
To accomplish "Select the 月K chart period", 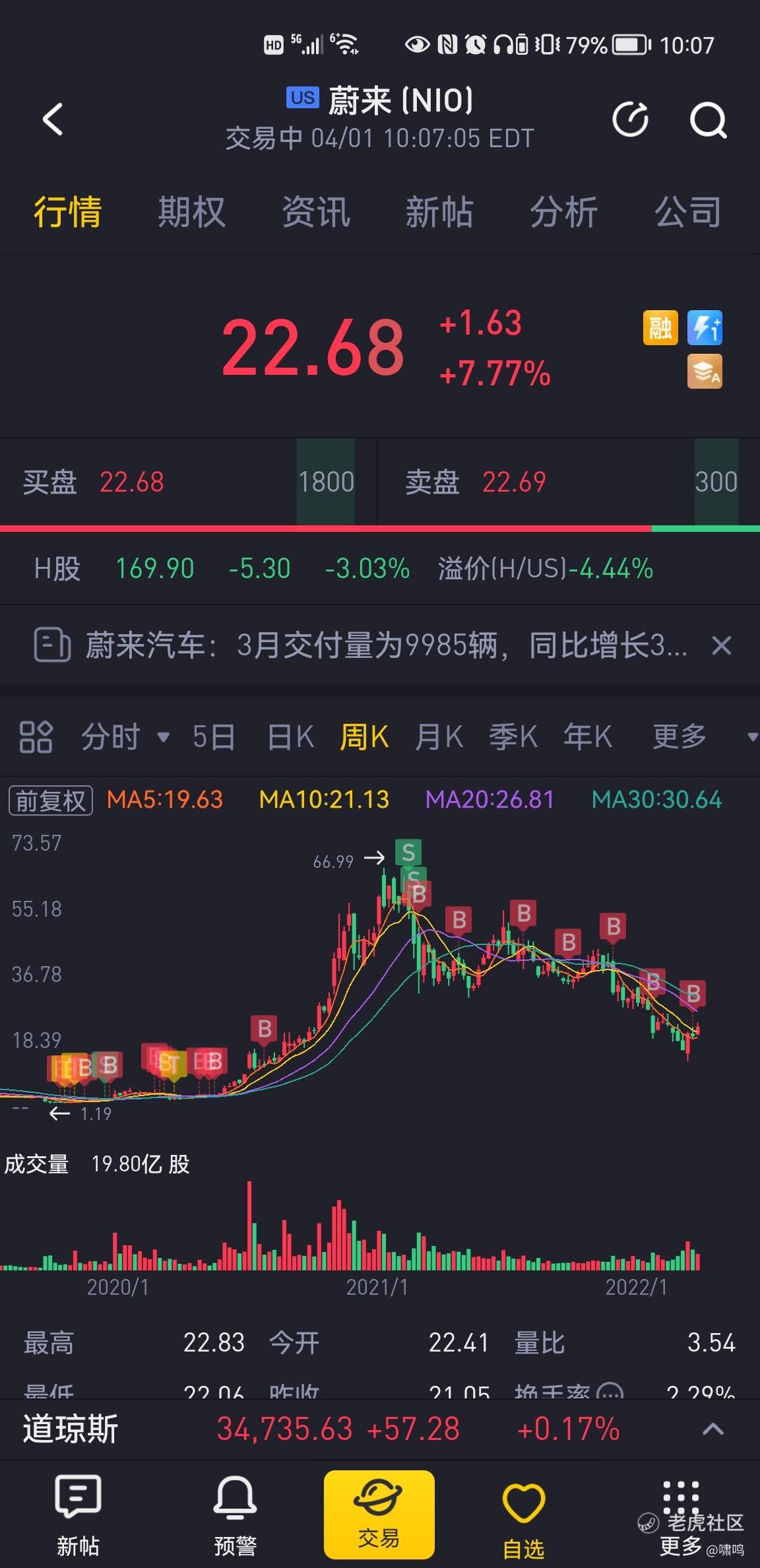I will [x=439, y=736].
